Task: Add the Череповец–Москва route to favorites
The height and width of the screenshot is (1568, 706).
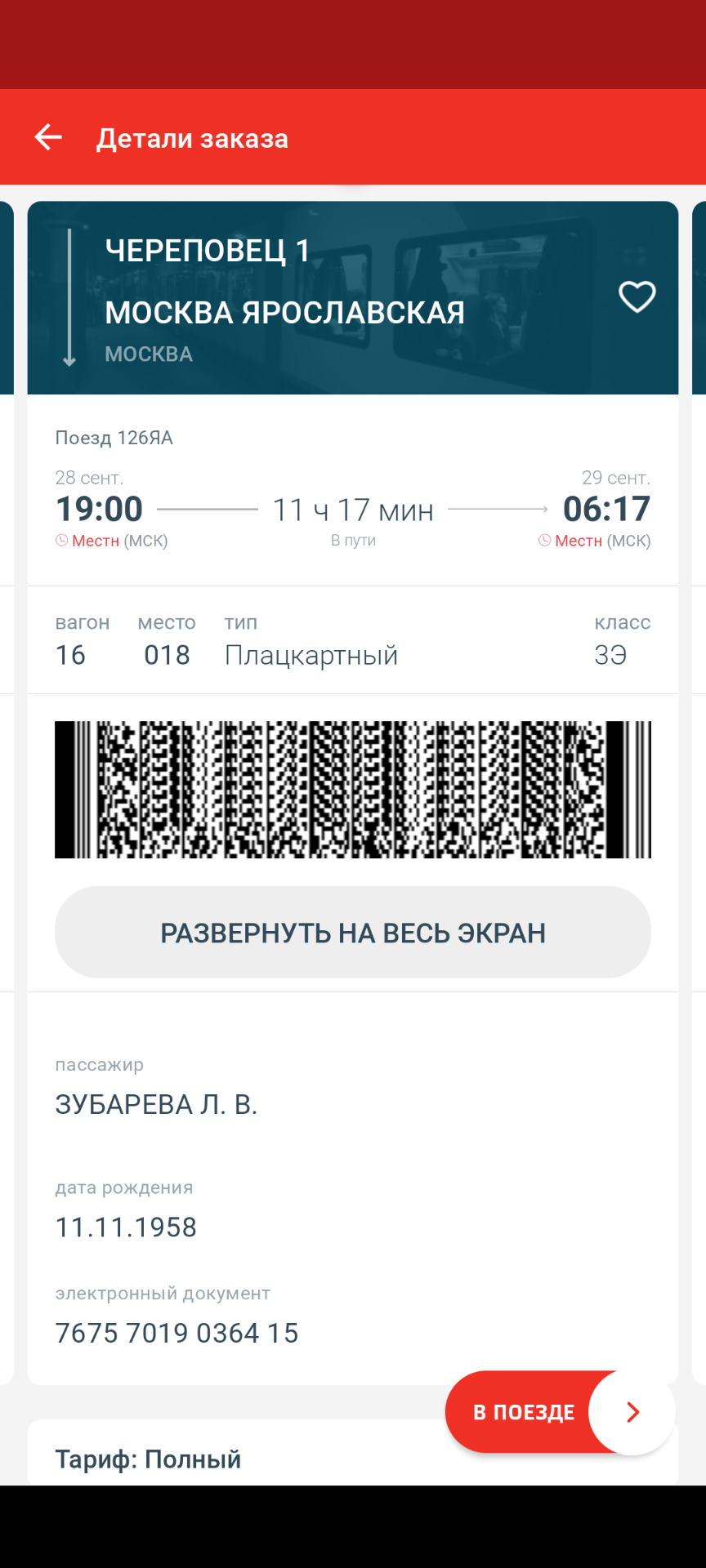Action: [637, 296]
